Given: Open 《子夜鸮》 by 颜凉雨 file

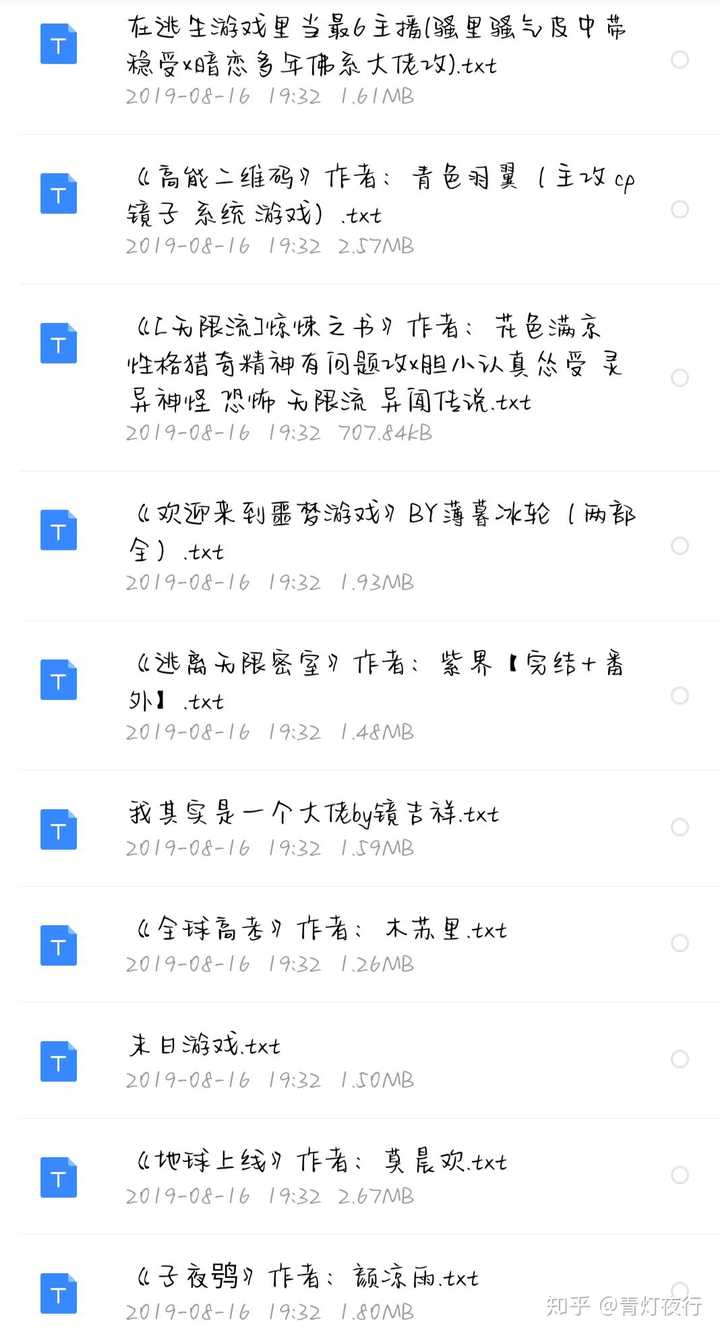Looking at the screenshot, I should pos(305,1278).
